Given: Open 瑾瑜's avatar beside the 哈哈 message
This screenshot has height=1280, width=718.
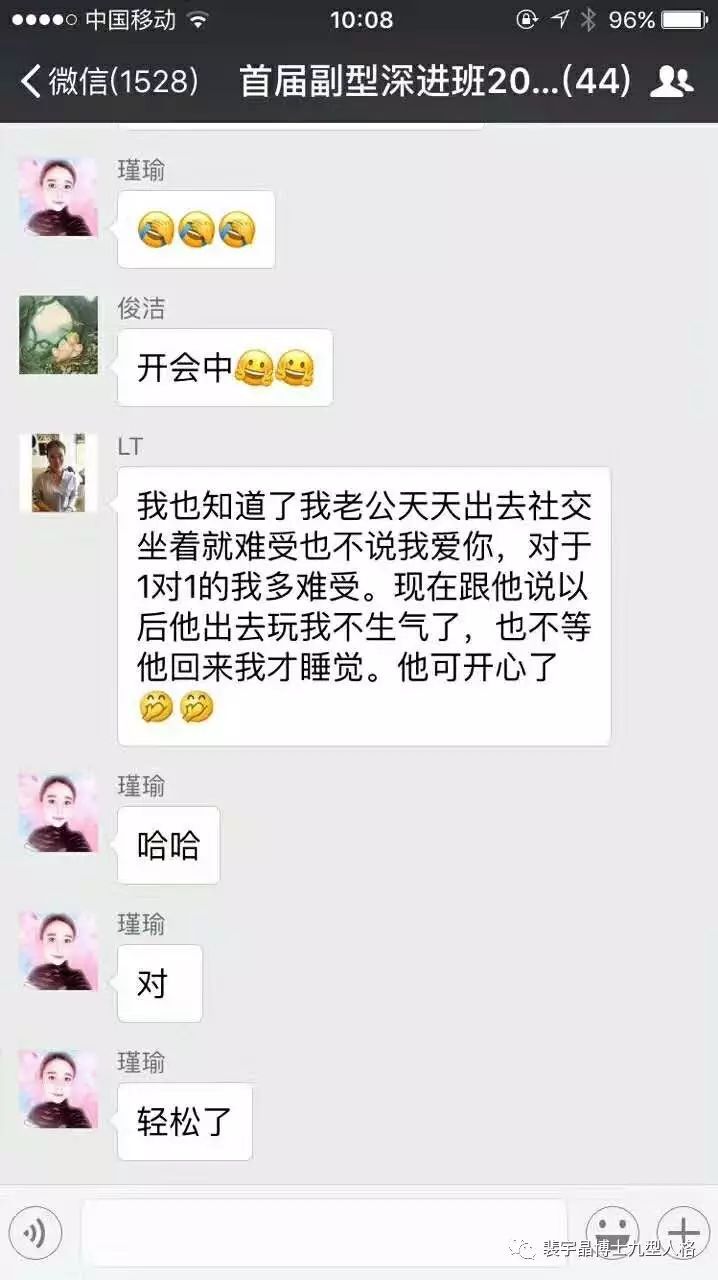Looking at the screenshot, I should 58,812.
